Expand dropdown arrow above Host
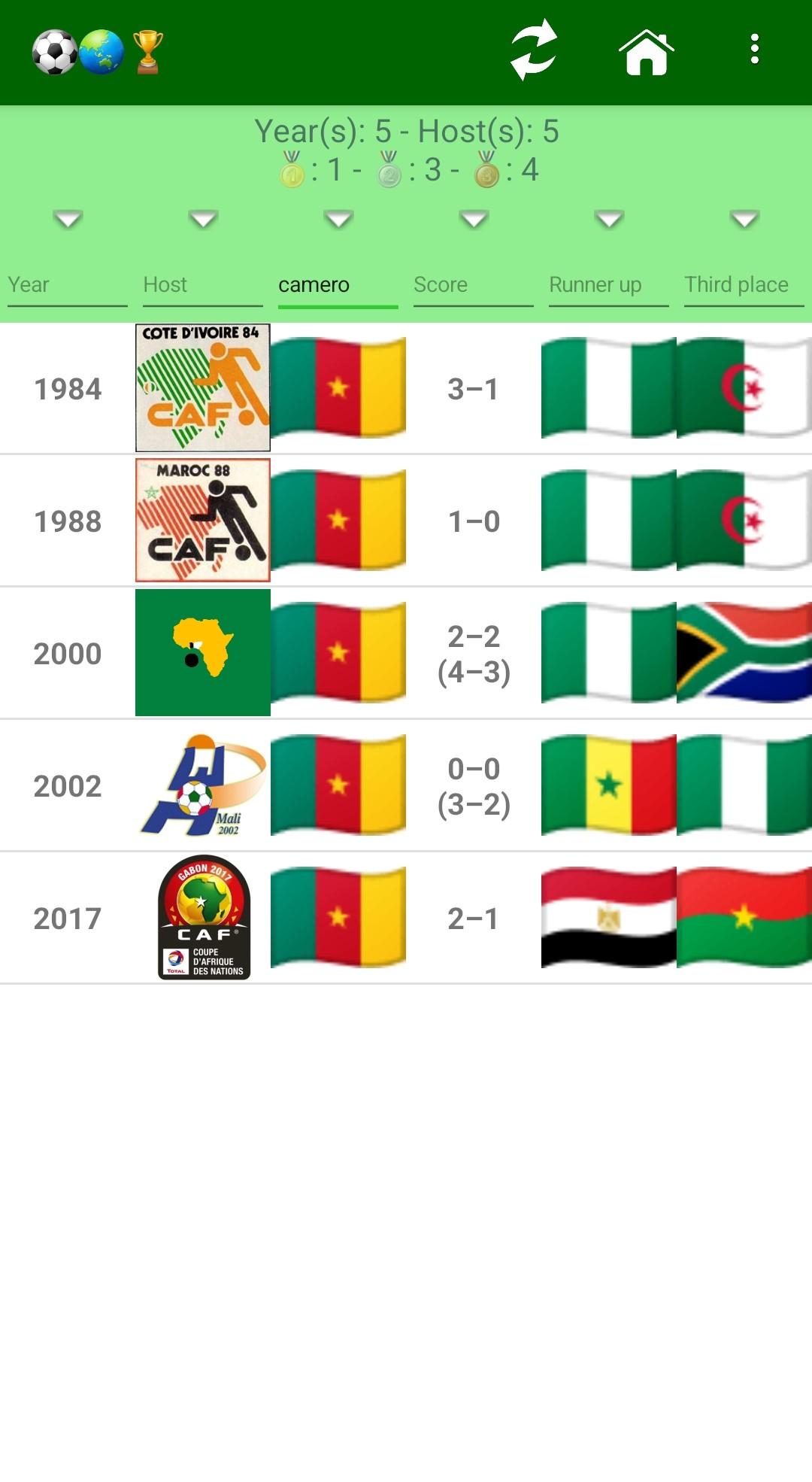This screenshot has width=812, height=1482. pos(203,220)
